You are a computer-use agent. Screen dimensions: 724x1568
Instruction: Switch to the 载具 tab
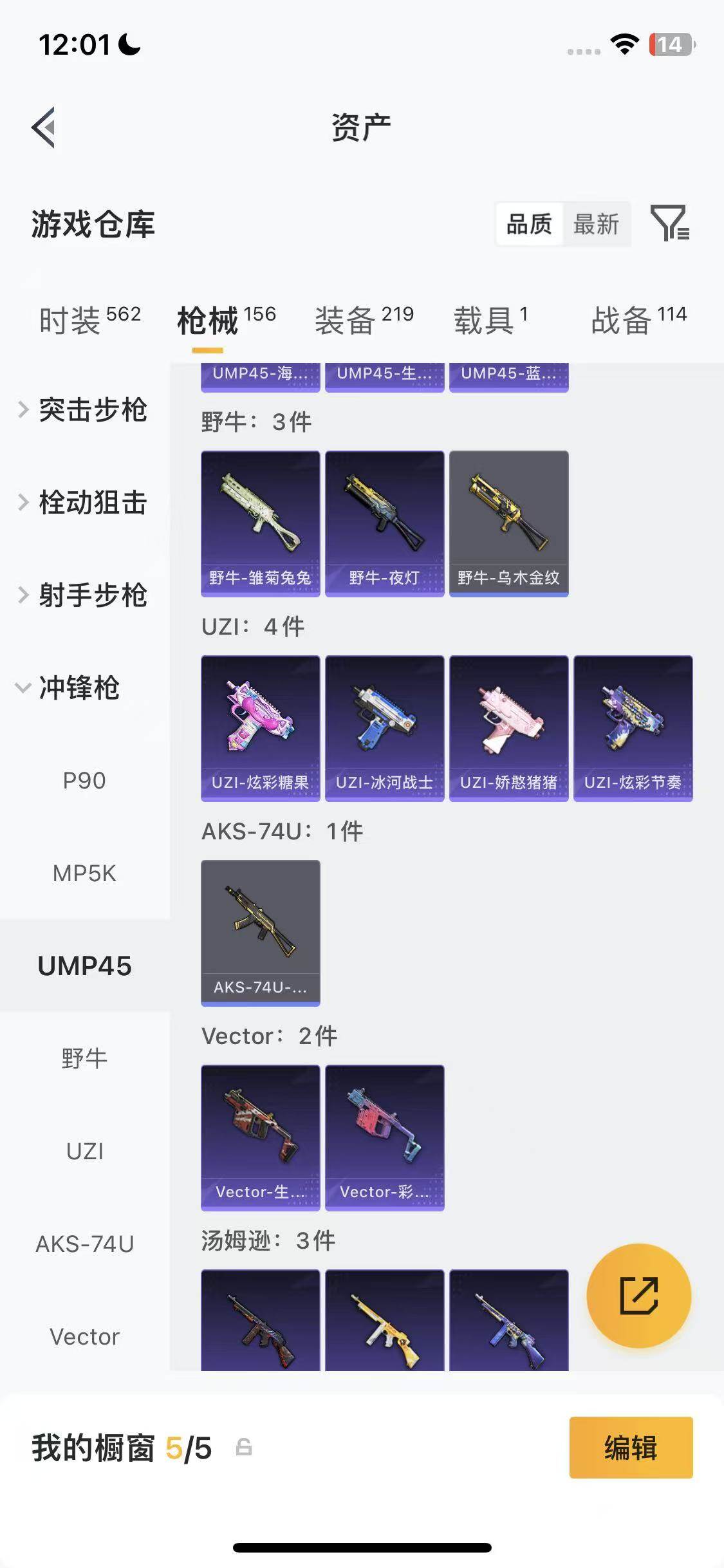click(490, 320)
